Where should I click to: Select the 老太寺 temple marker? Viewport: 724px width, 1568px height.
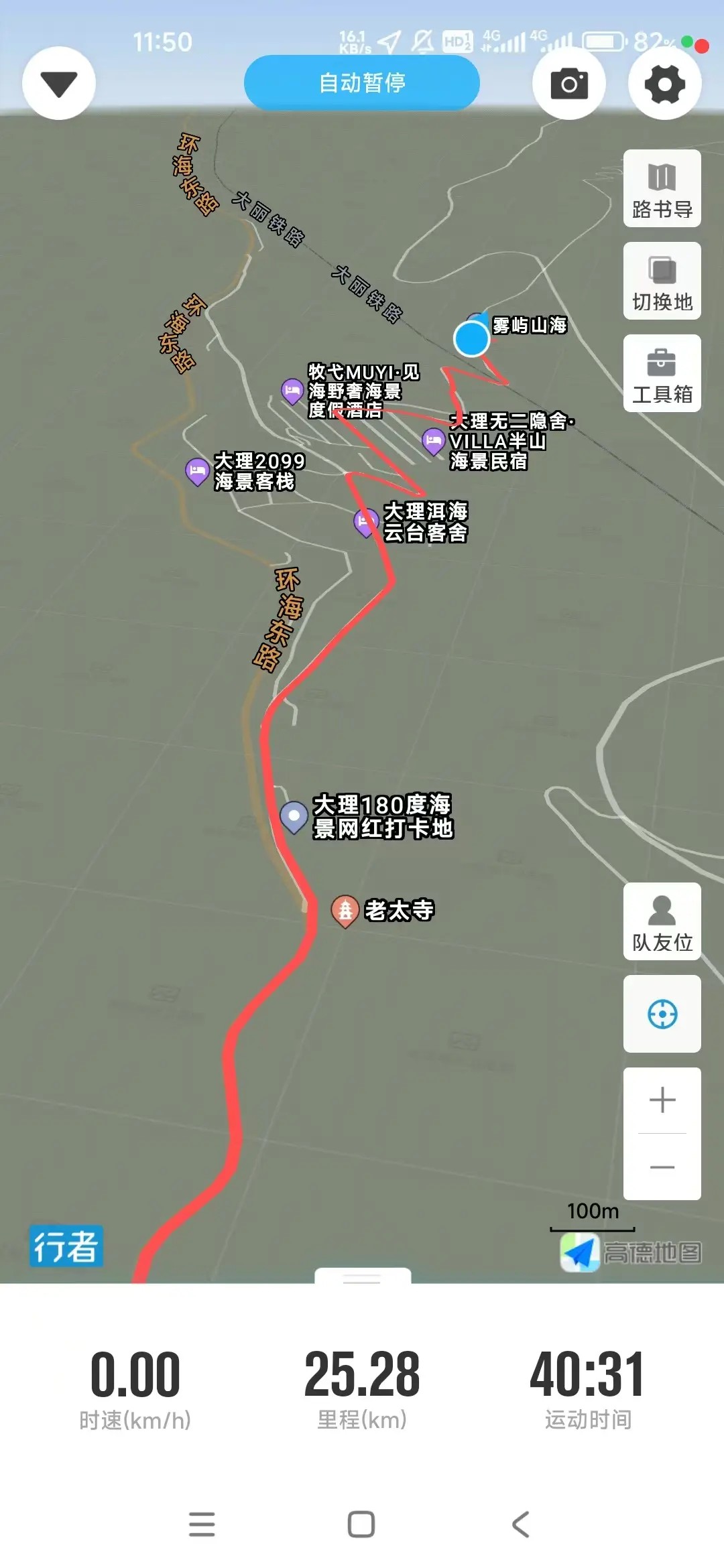345,910
